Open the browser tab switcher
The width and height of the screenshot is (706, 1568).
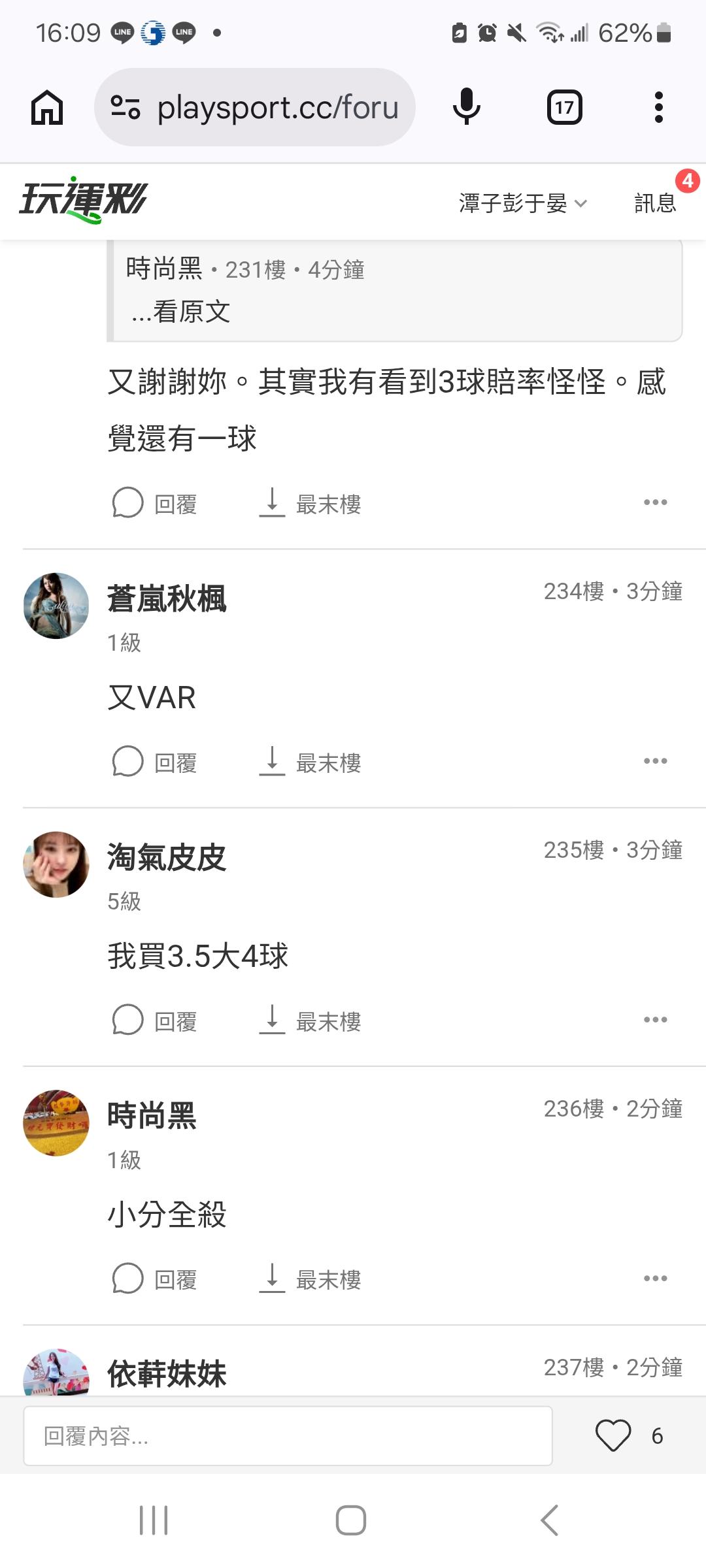[564, 107]
